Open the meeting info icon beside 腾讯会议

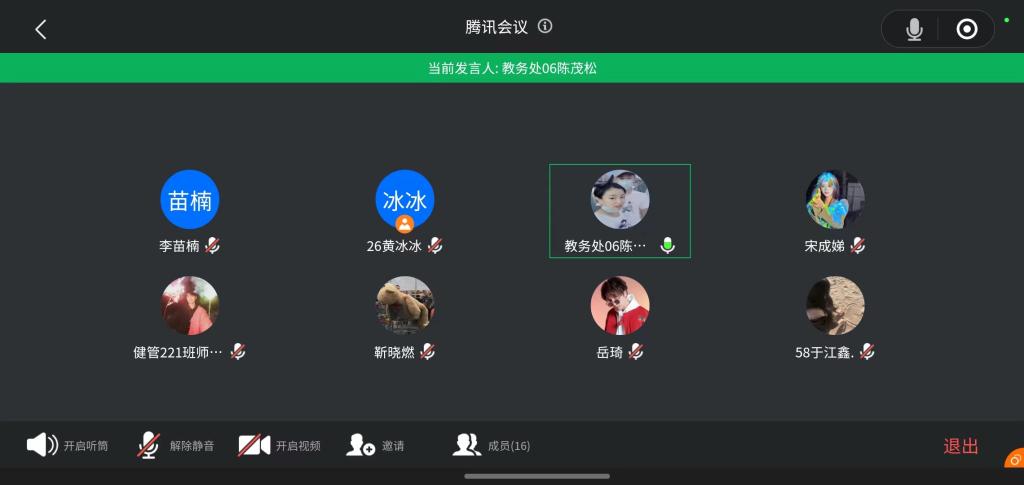point(545,27)
